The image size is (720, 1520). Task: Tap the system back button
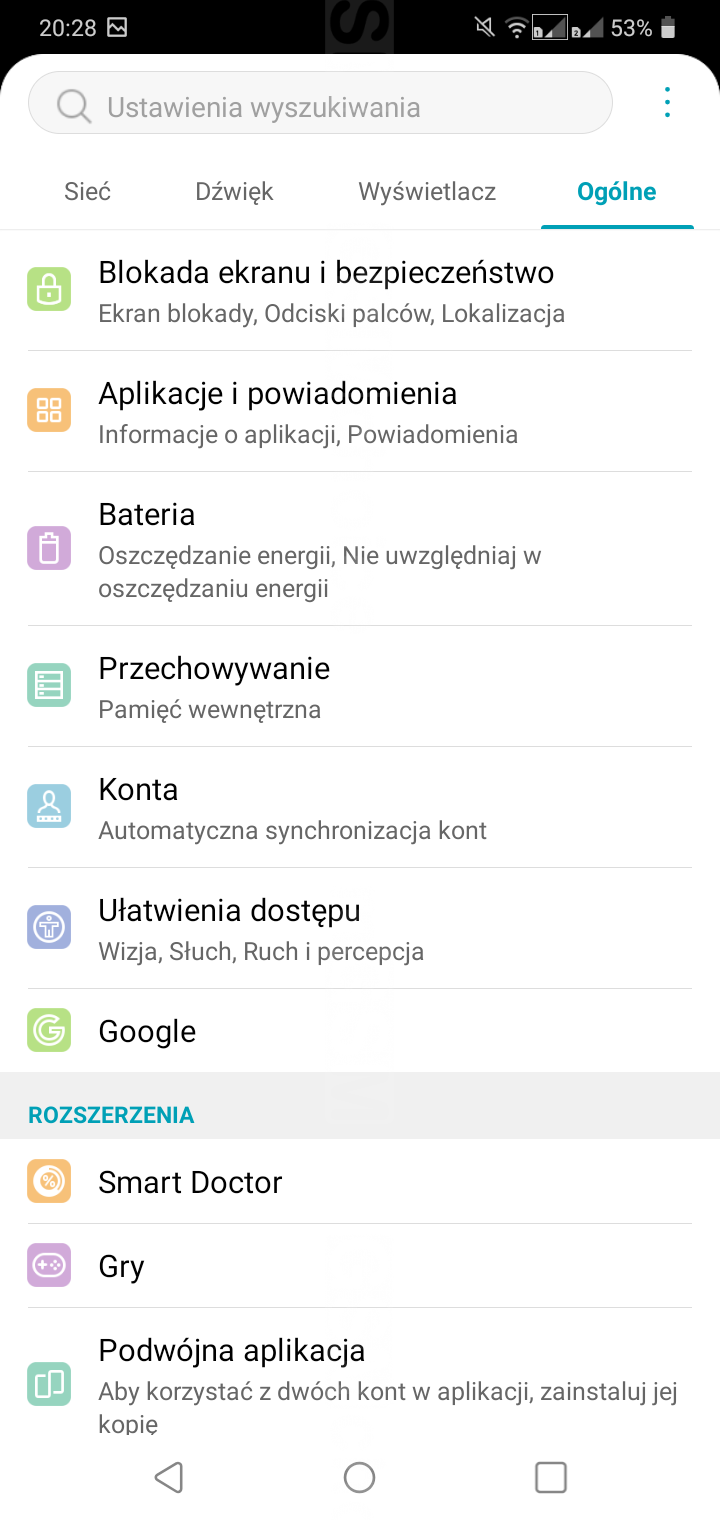tap(169, 1477)
